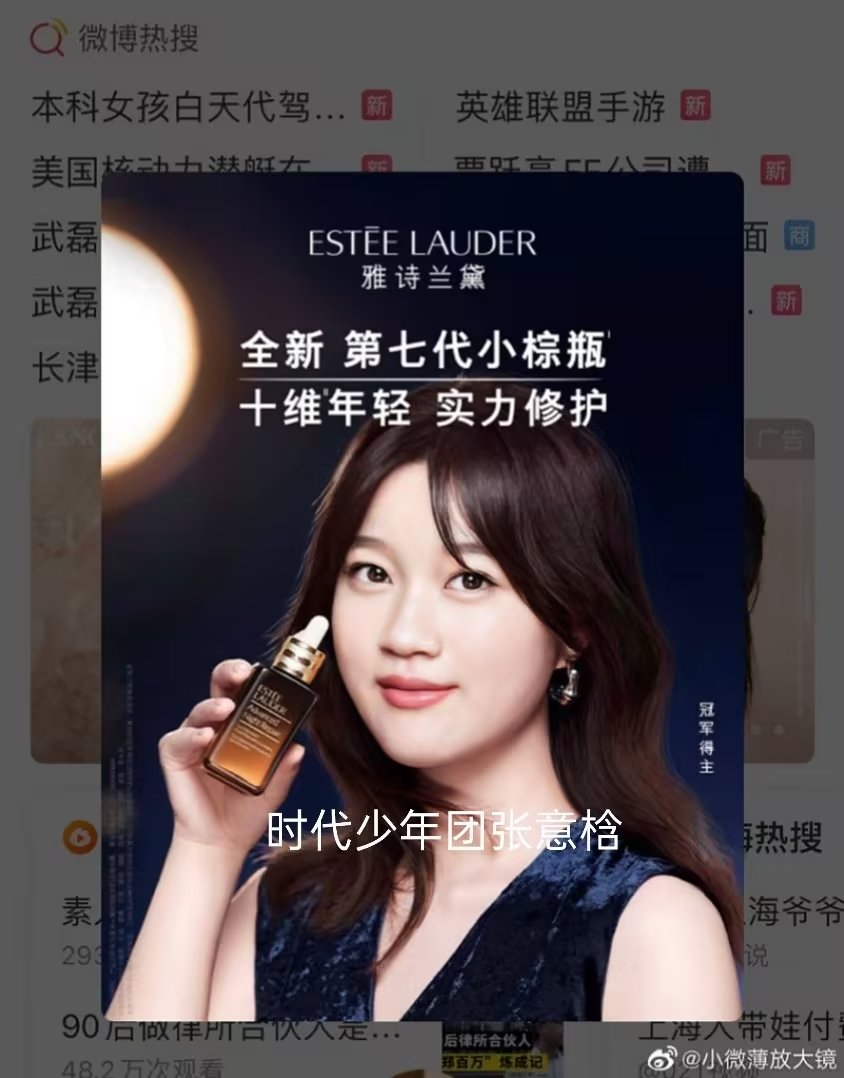Image resolution: width=844 pixels, height=1078 pixels.
Task: Click the Estée Lauder ad image
Action: click(422, 590)
